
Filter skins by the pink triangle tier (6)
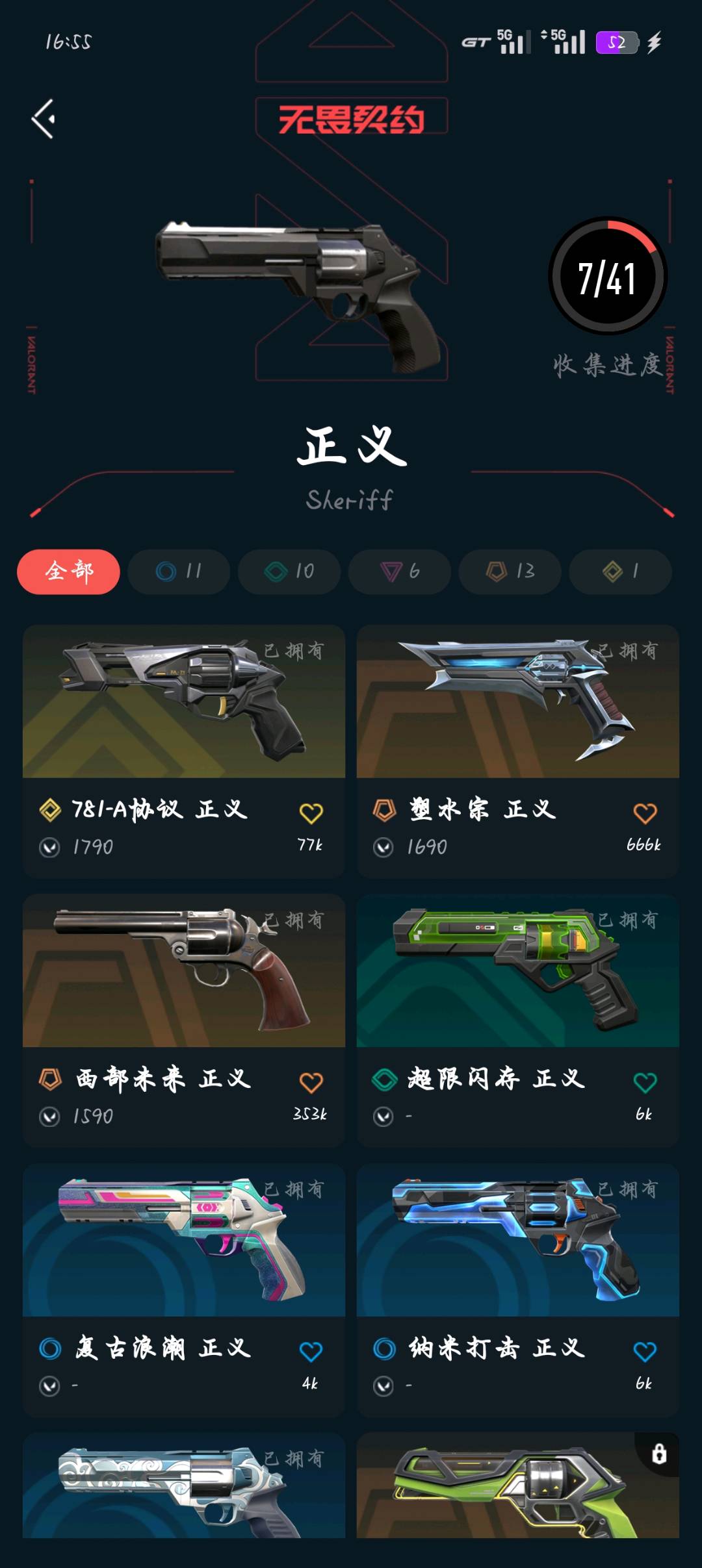click(x=399, y=572)
